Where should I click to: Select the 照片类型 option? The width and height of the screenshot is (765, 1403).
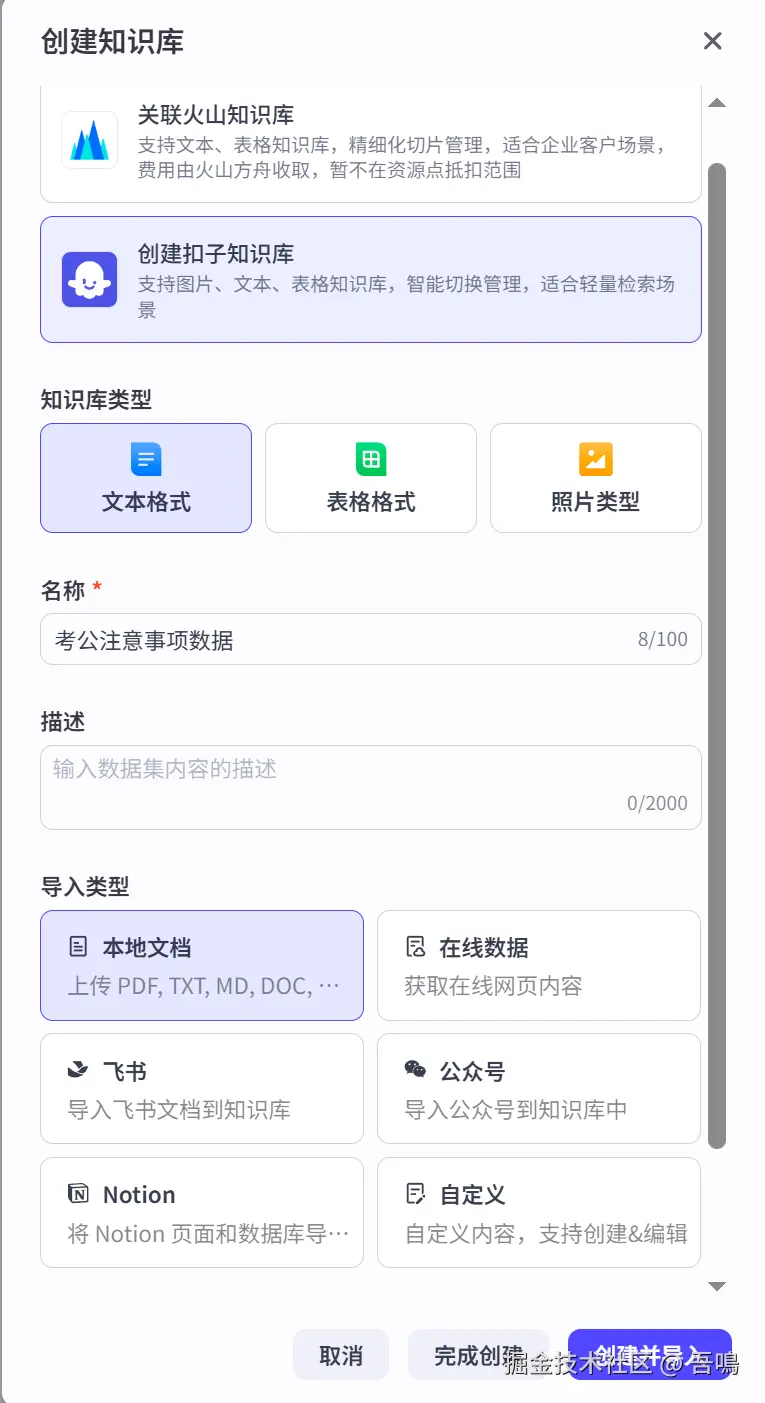[595, 478]
